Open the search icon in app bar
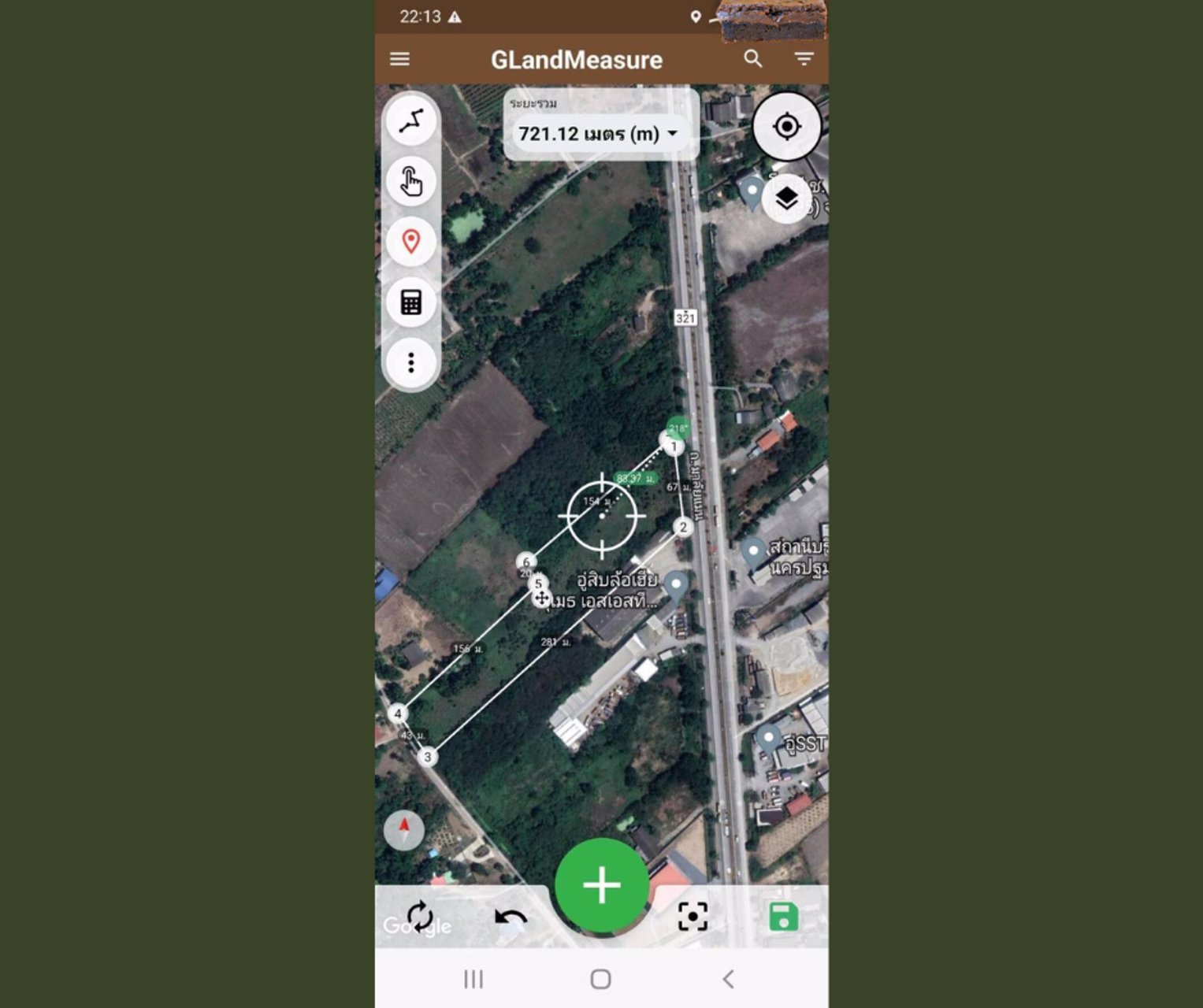The image size is (1203, 1008). pyautogui.click(x=753, y=59)
